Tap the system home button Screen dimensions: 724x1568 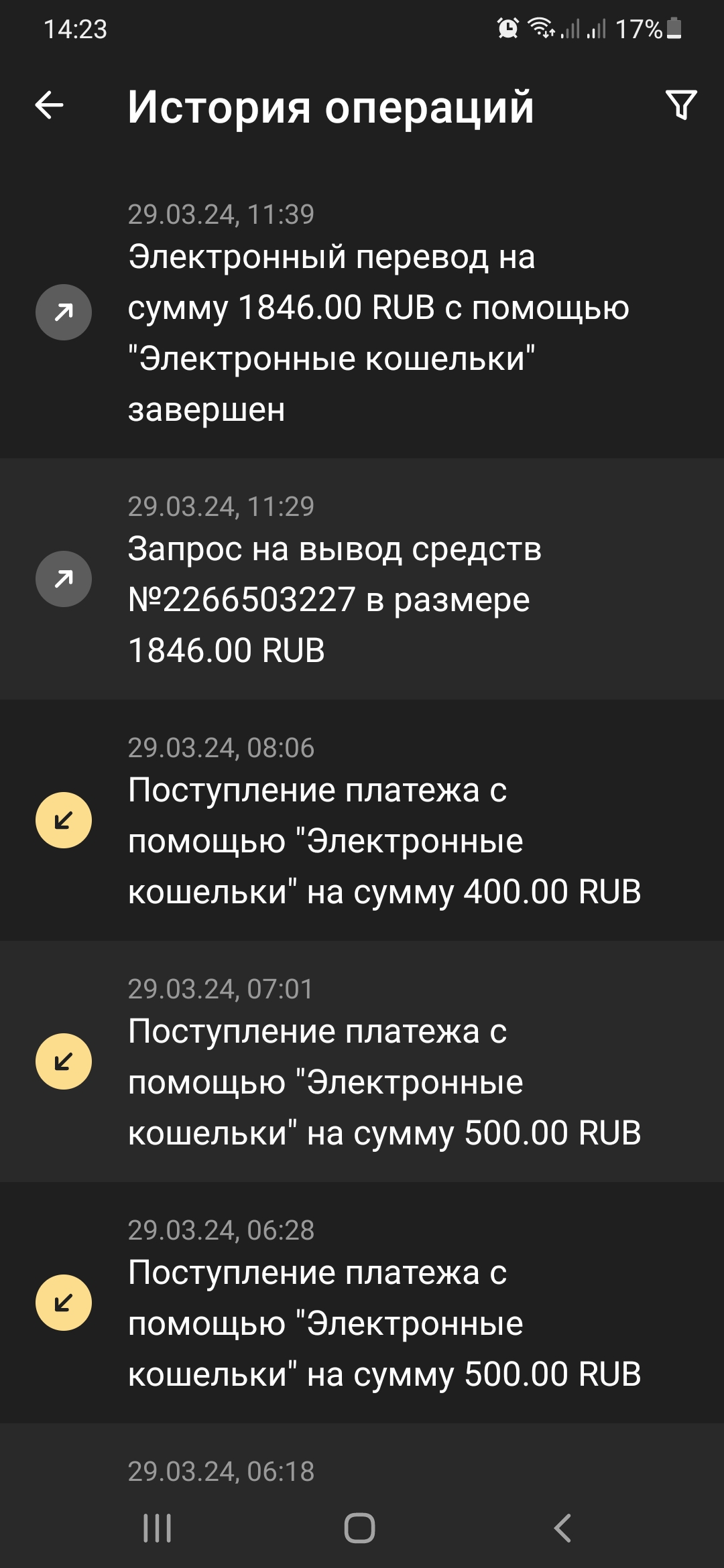(x=360, y=1528)
